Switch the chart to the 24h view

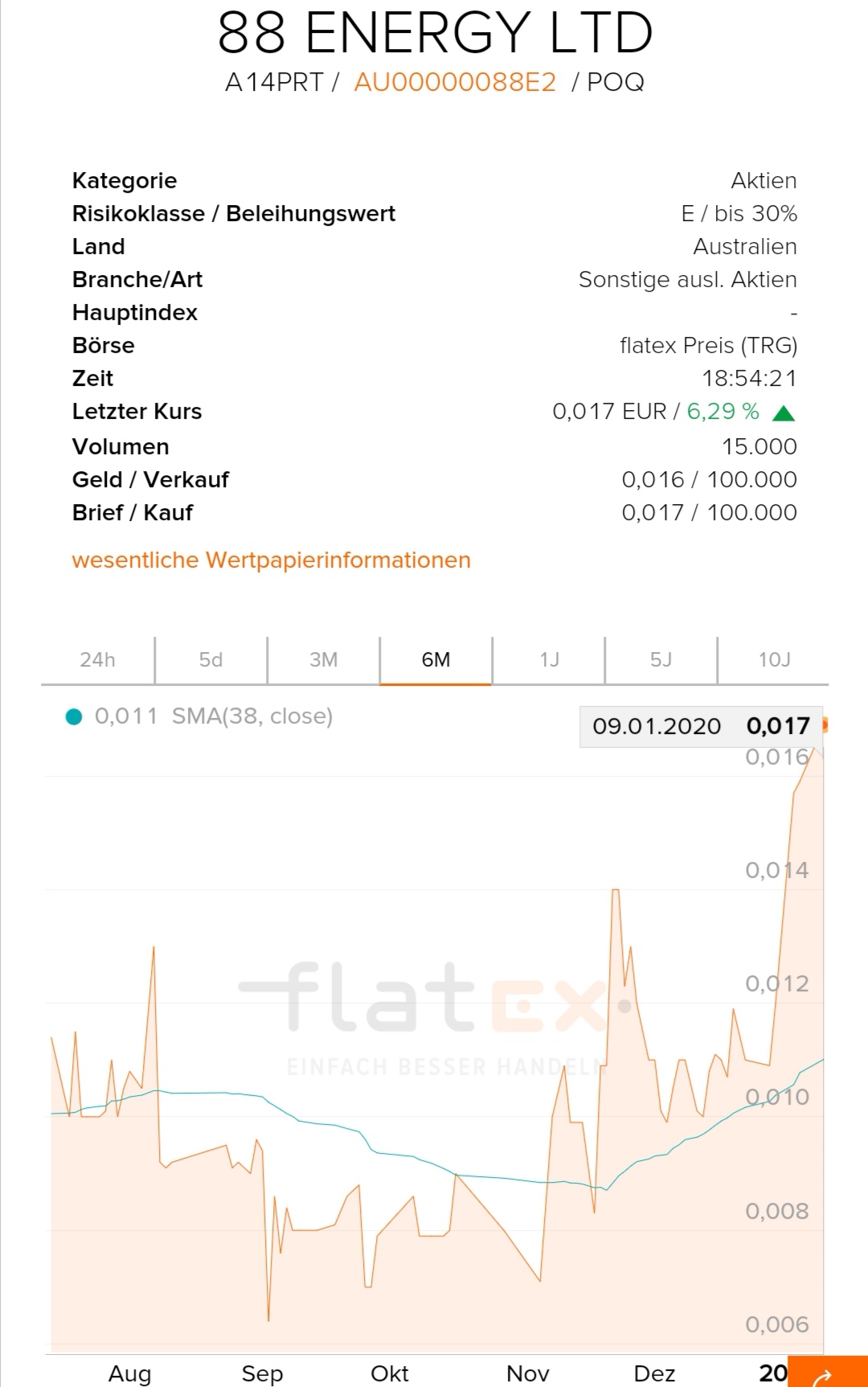[x=98, y=659]
